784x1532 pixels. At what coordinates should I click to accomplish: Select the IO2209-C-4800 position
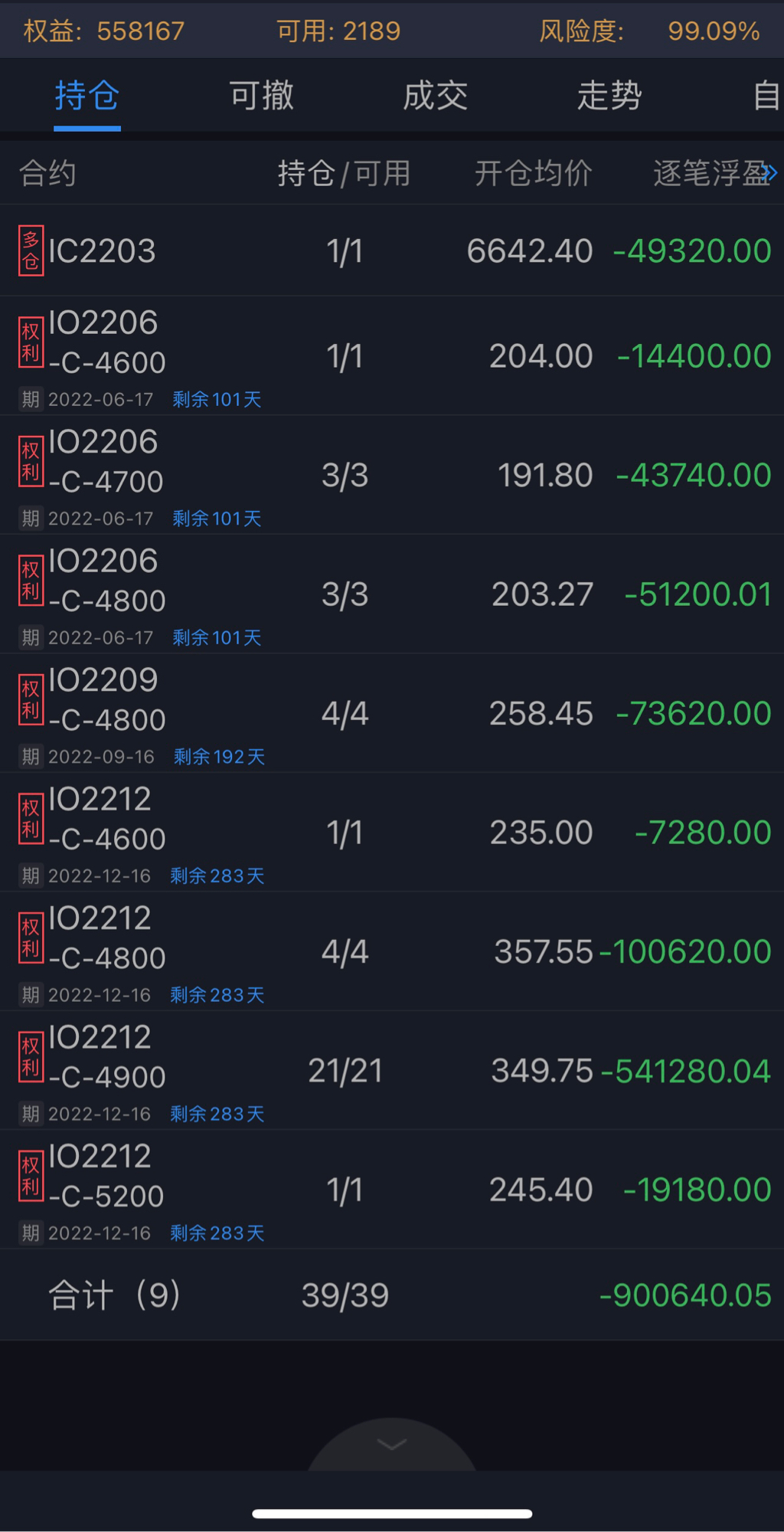click(392, 713)
